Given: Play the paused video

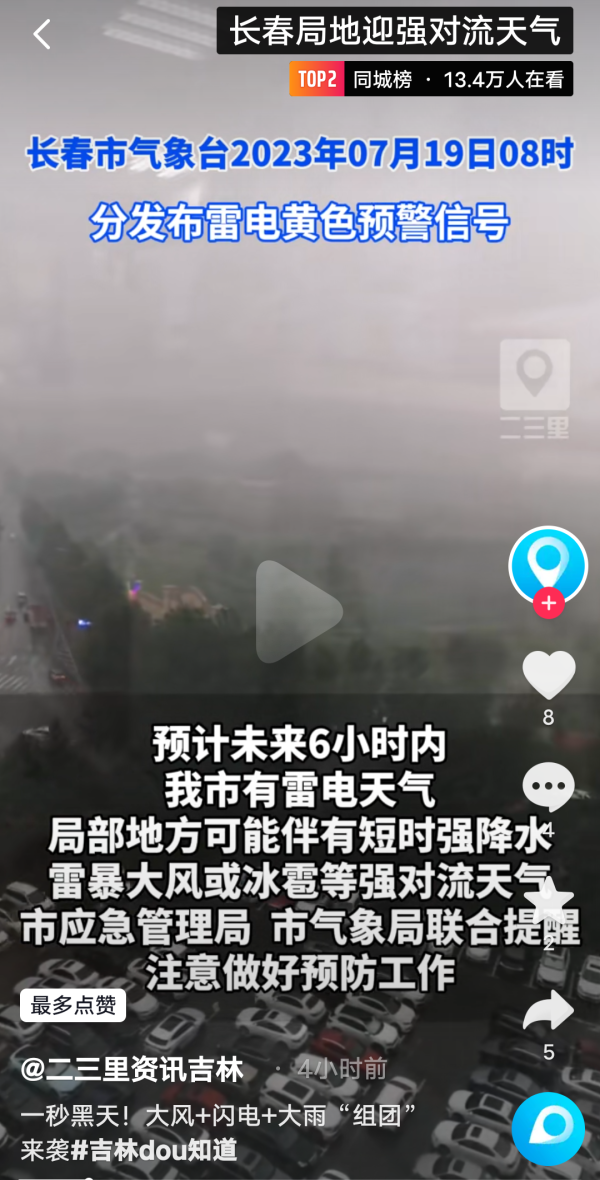Looking at the screenshot, I should click(299, 611).
